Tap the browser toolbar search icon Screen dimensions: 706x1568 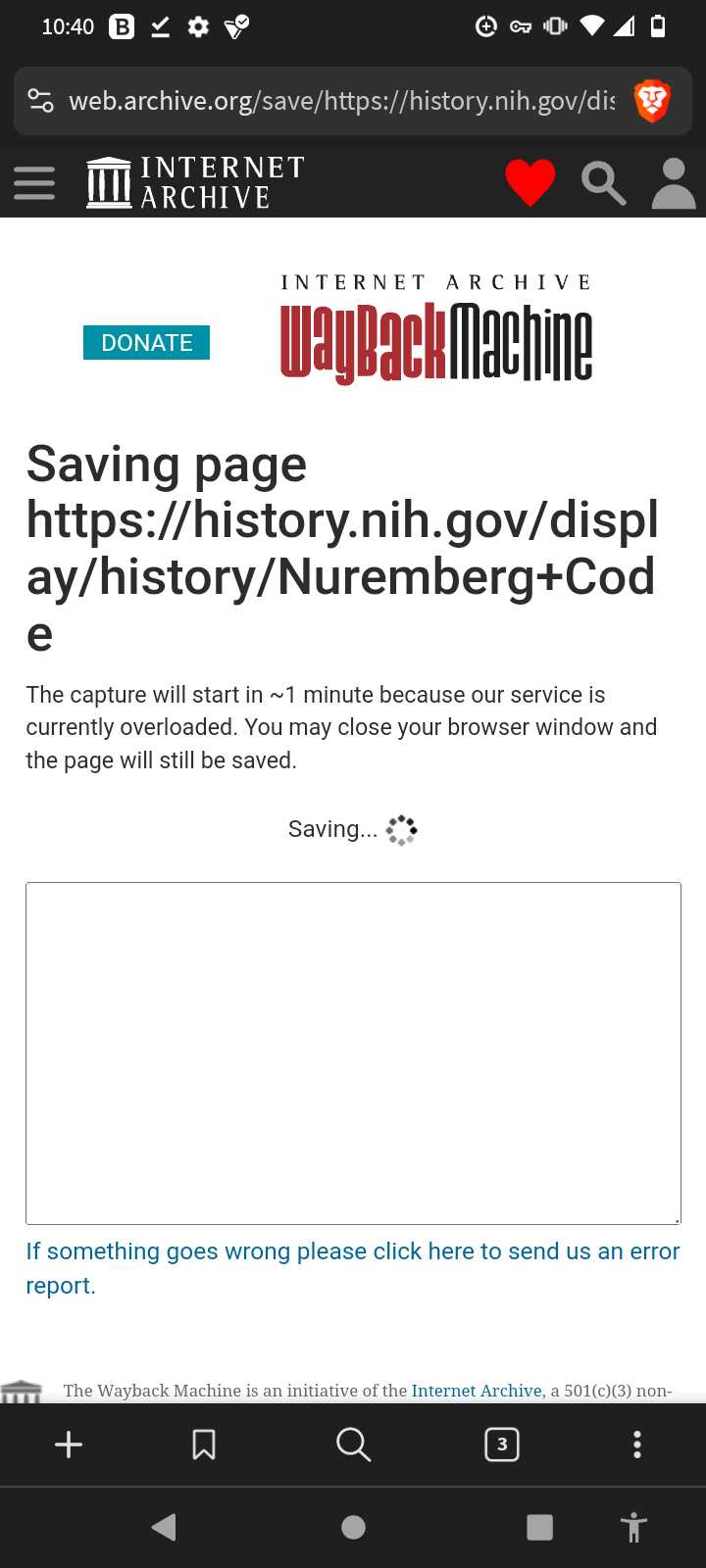353,1445
